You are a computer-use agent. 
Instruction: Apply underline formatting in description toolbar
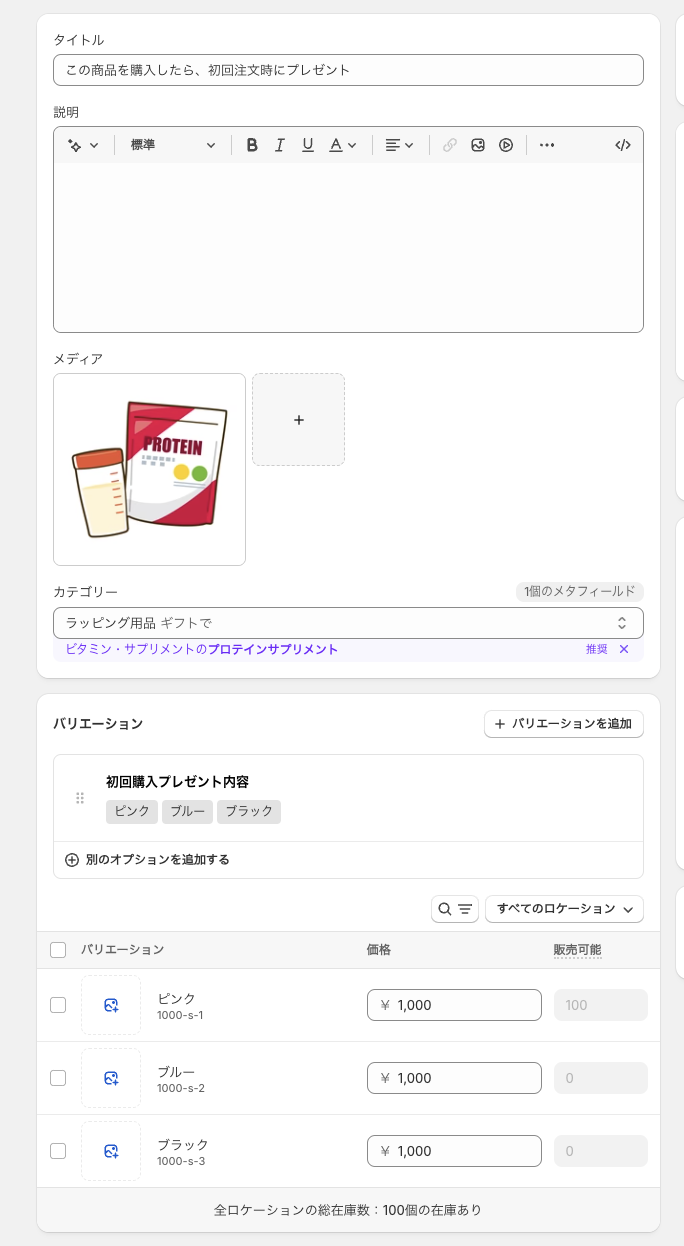coord(308,145)
